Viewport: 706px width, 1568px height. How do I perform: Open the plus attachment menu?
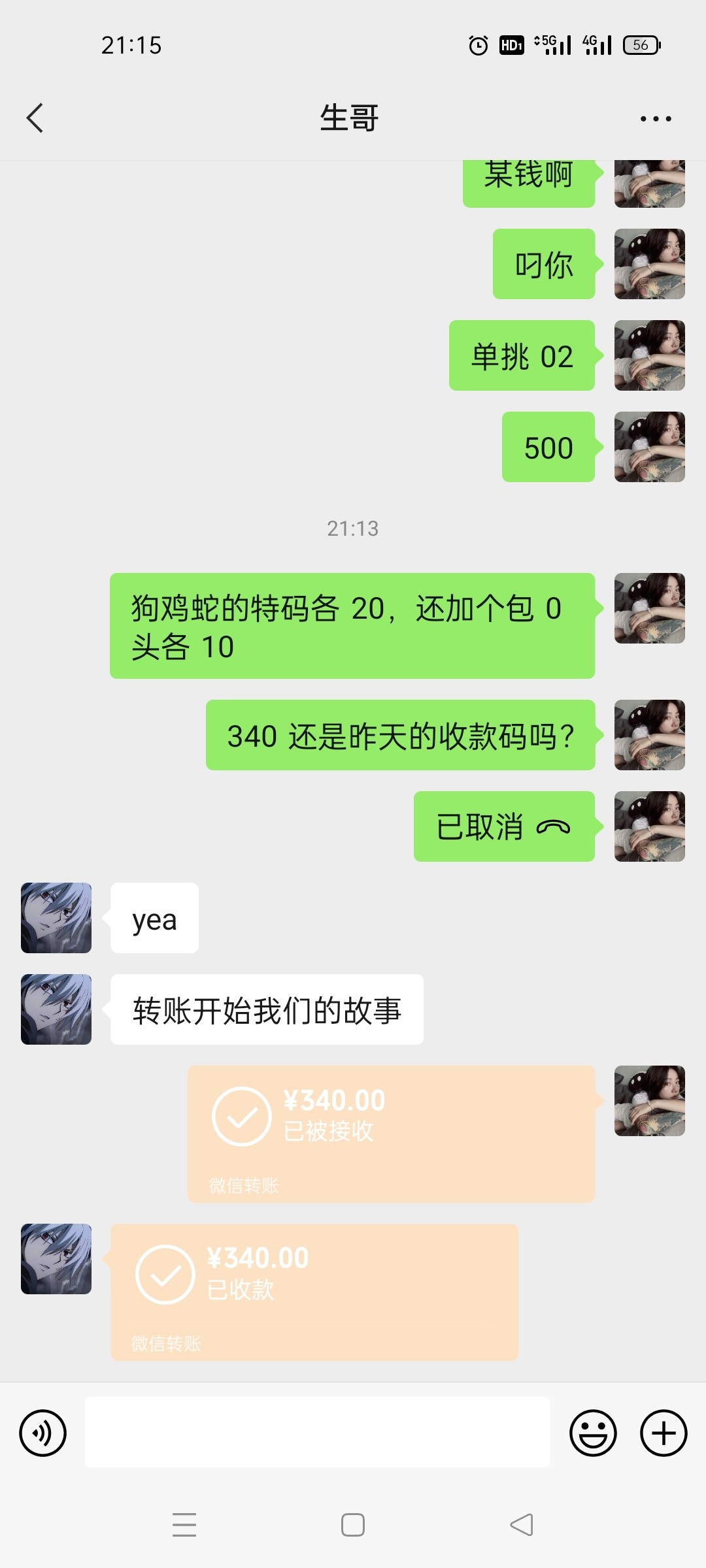pyautogui.click(x=663, y=1433)
